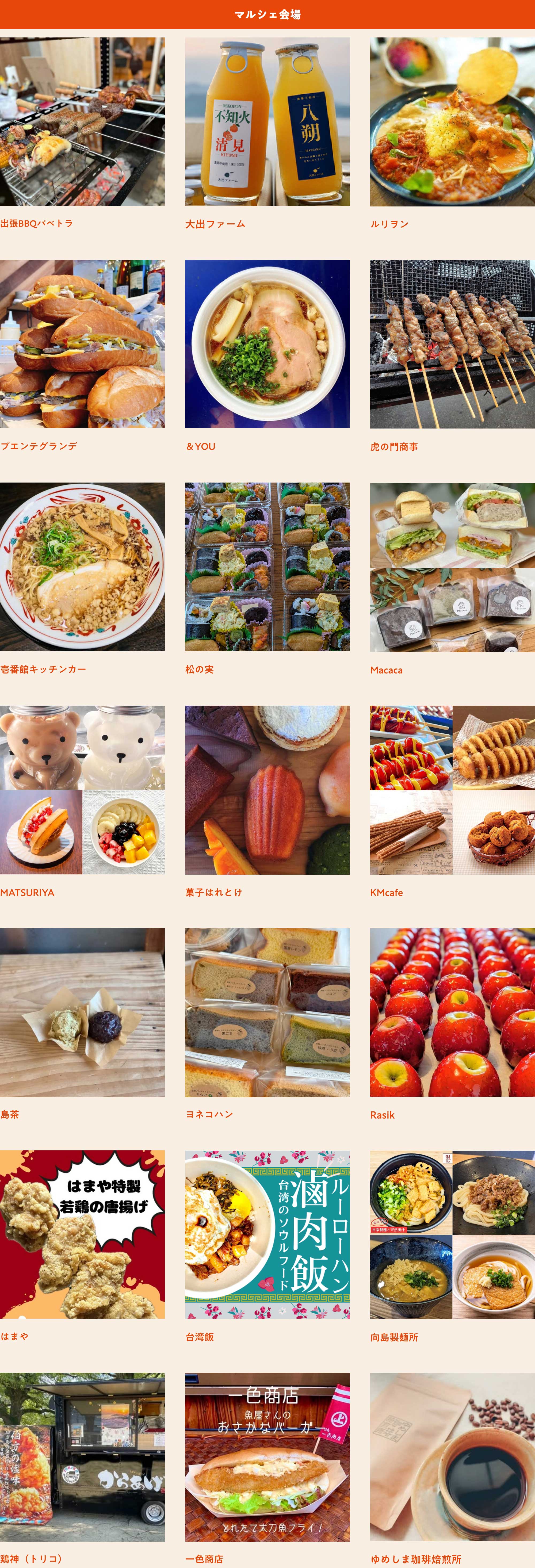The image size is (535, 1568).
Task: Open the 台湾飯 vendor tile
Action: [267, 1234]
